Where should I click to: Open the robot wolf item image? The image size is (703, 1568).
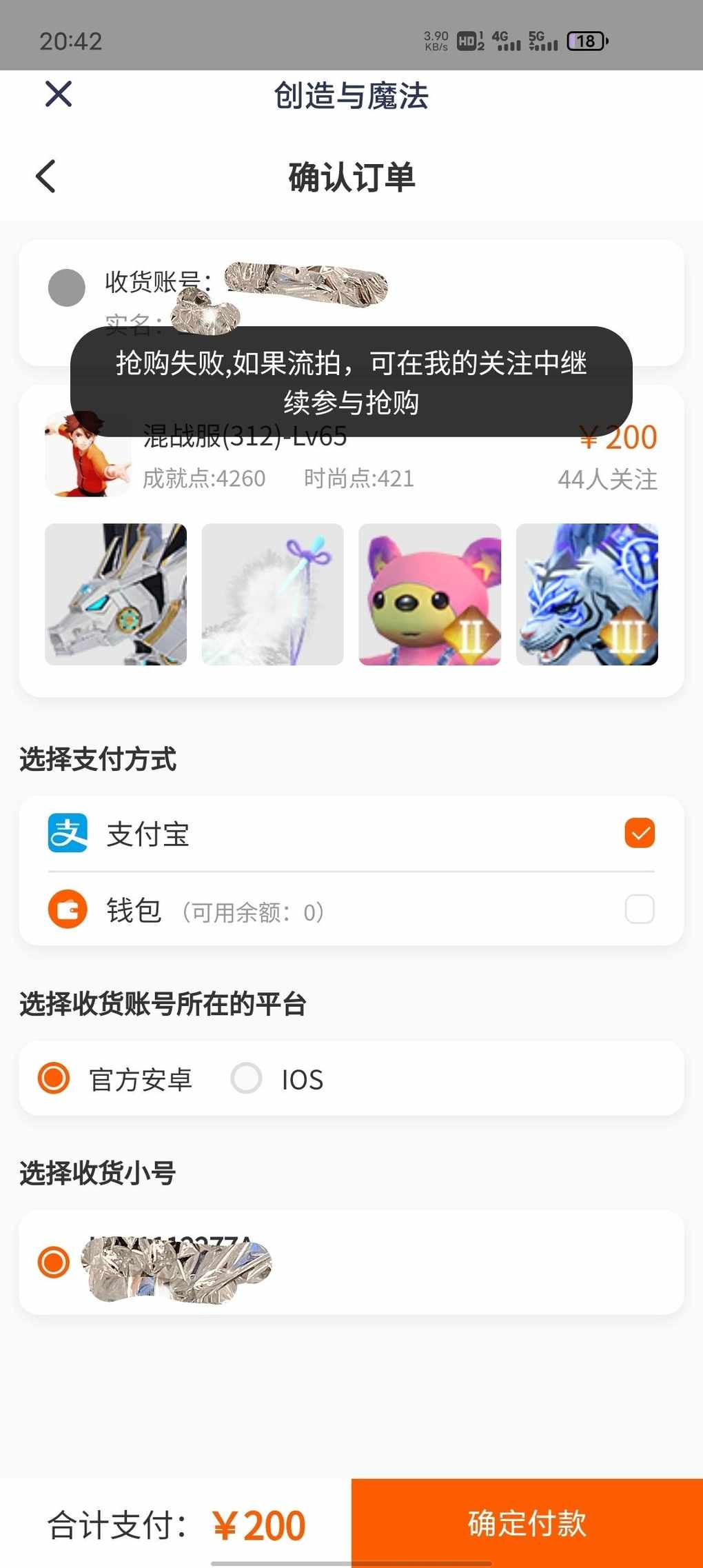point(116,594)
